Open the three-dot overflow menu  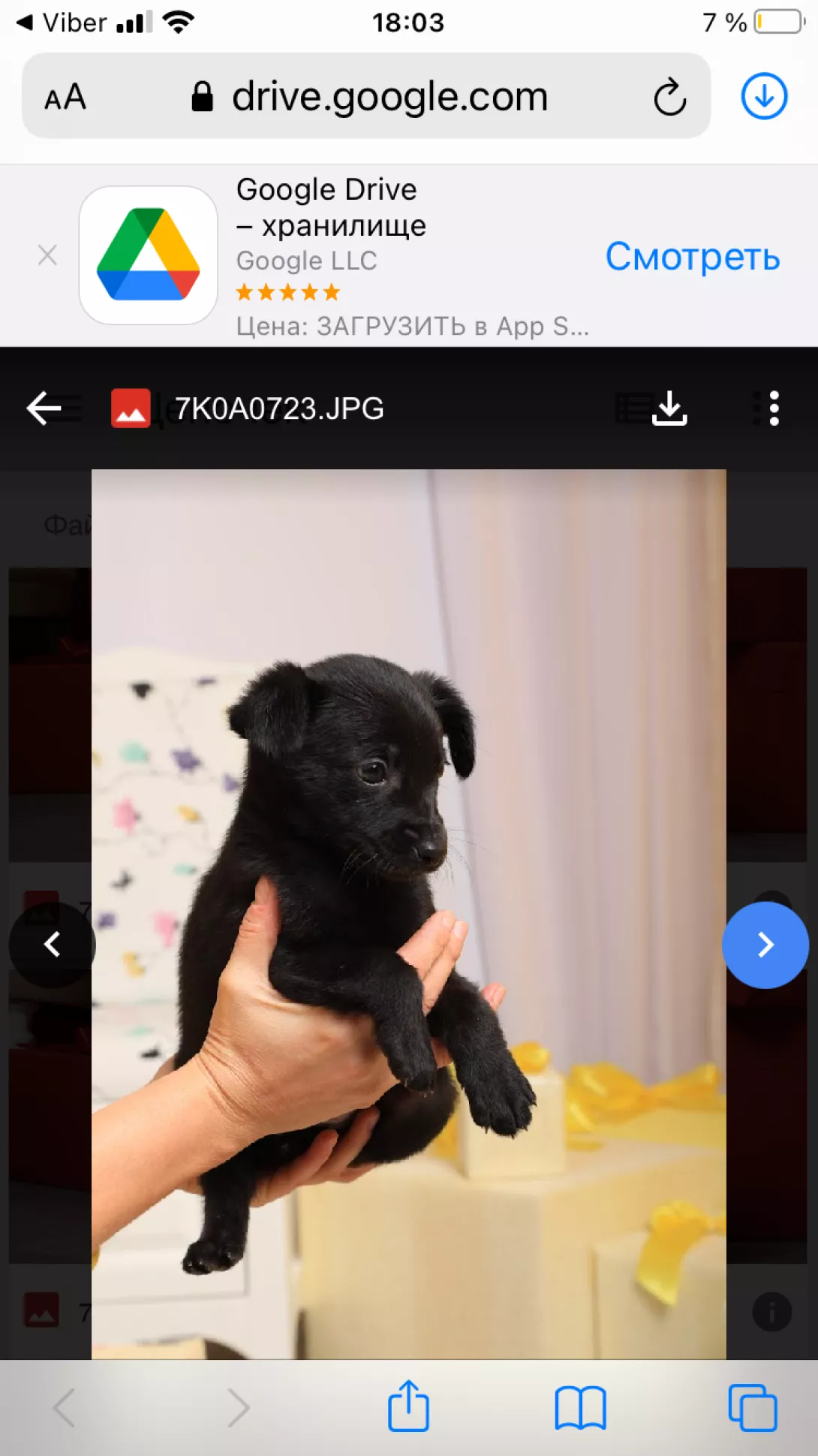(x=774, y=408)
